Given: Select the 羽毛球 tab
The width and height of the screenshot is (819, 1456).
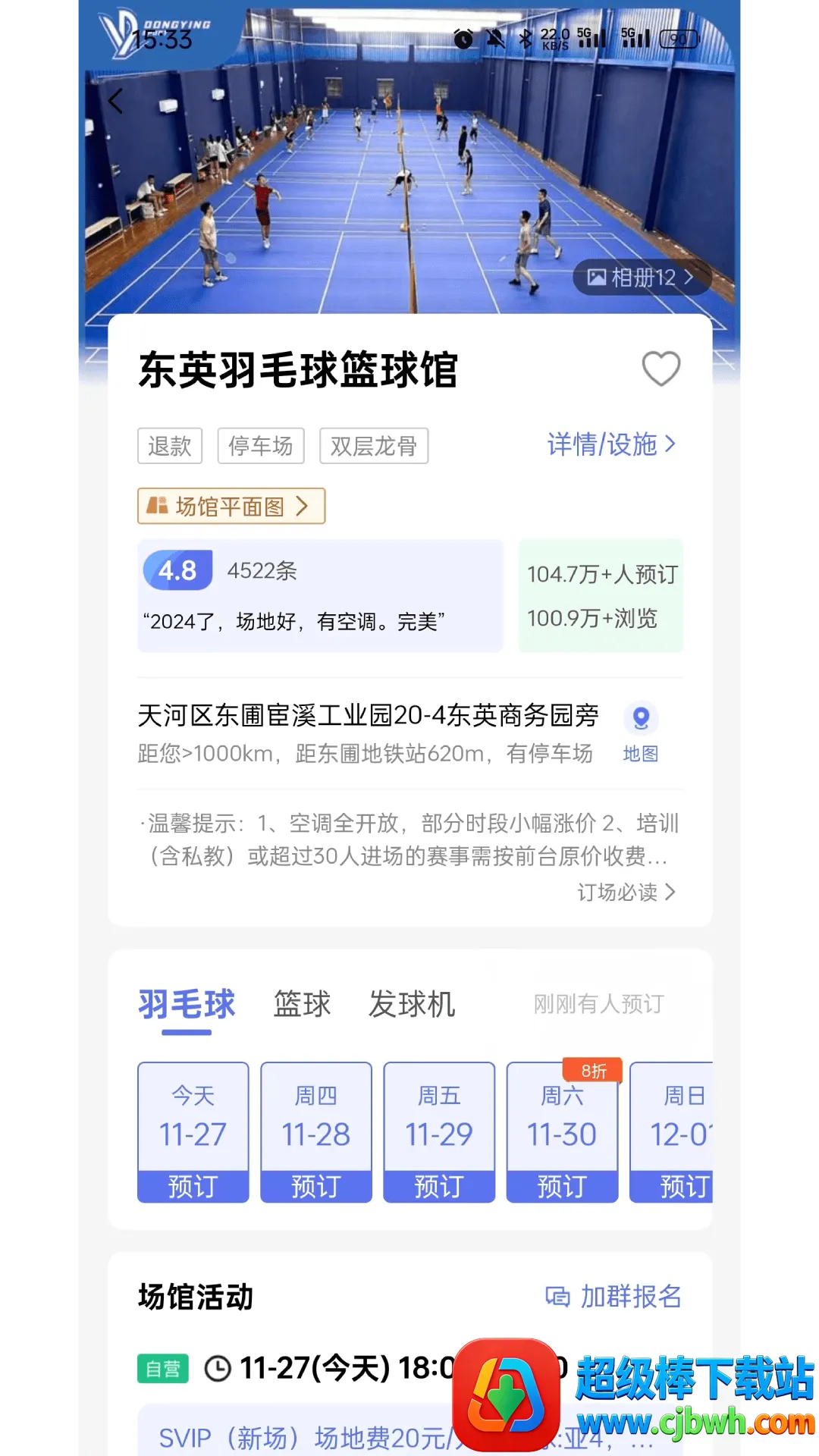Looking at the screenshot, I should coord(187,1004).
